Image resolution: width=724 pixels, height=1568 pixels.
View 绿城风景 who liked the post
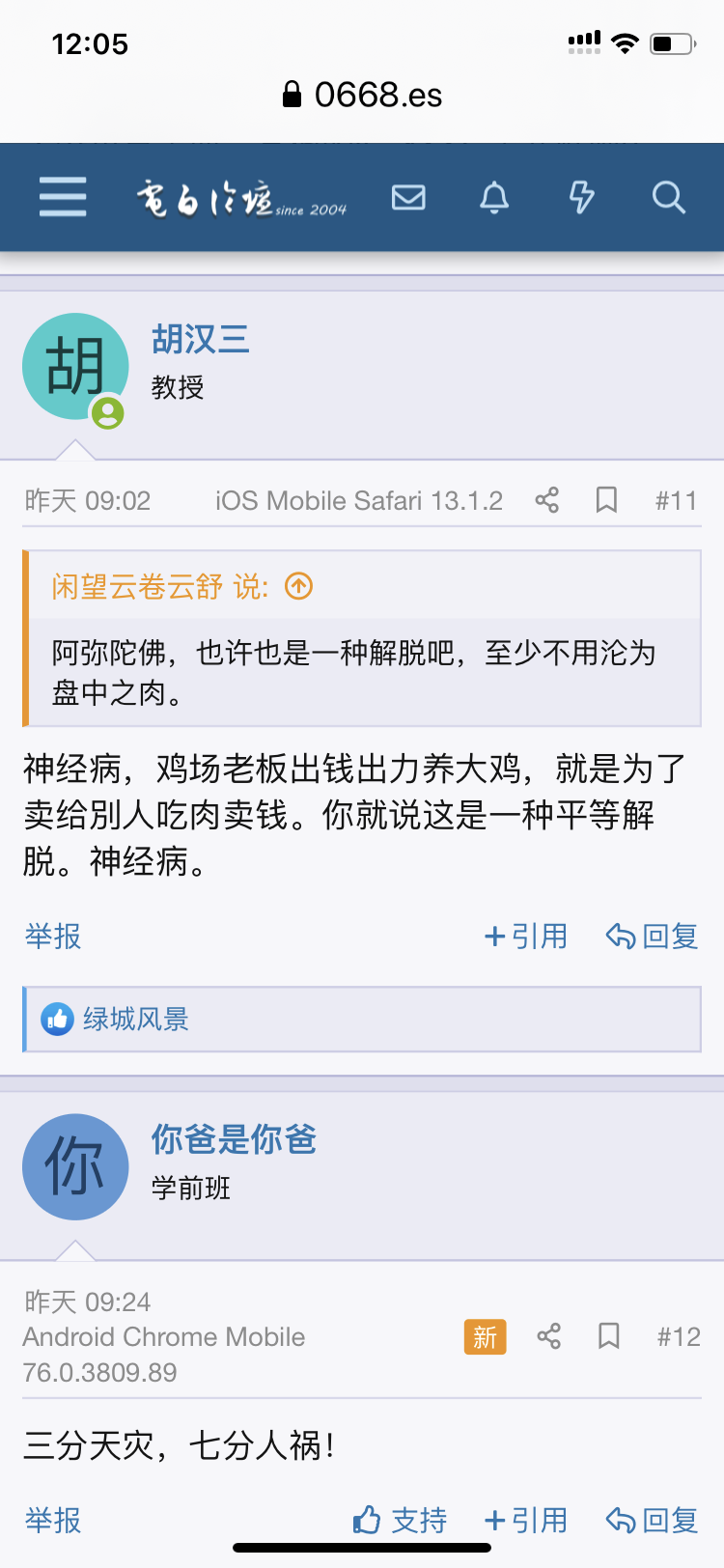tap(135, 1020)
